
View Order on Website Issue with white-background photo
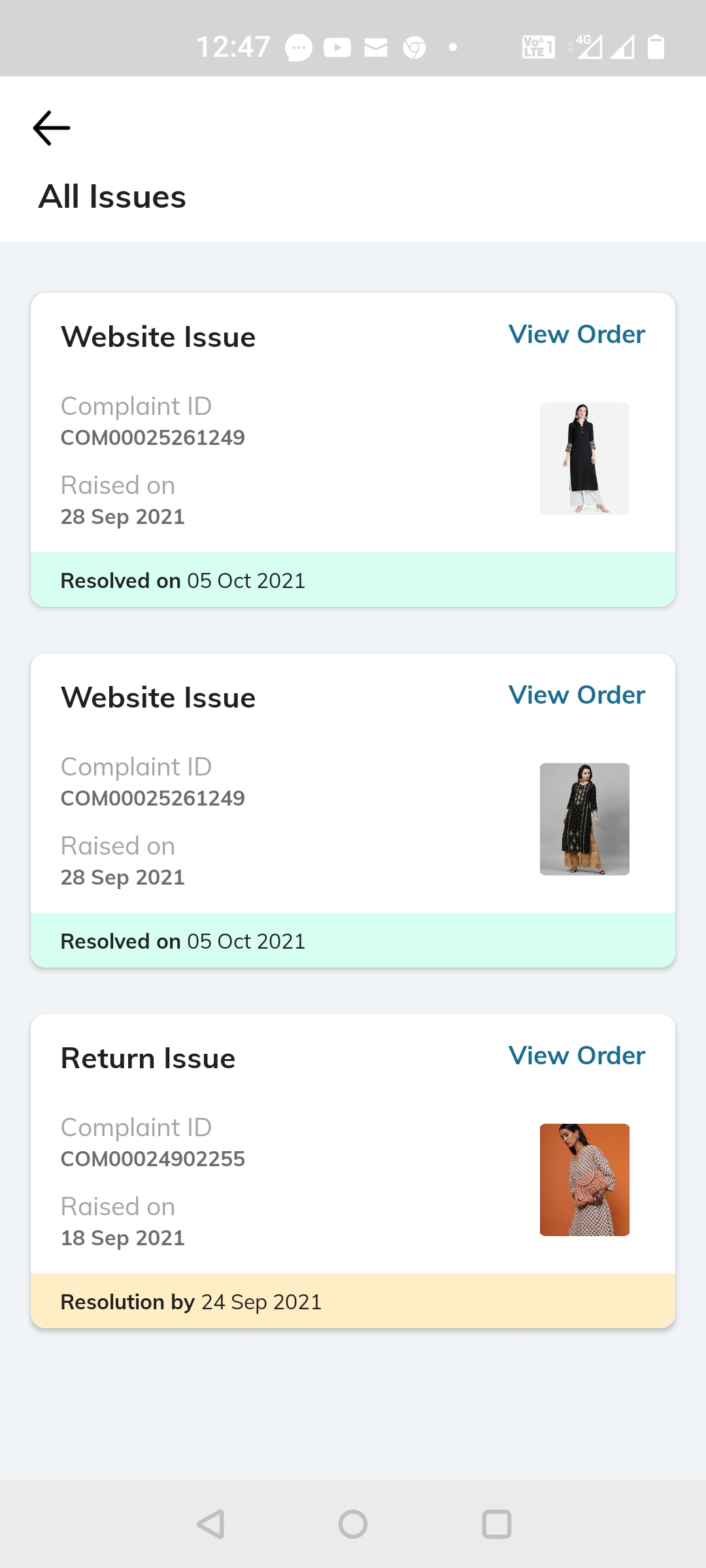(x=577, y=335)
